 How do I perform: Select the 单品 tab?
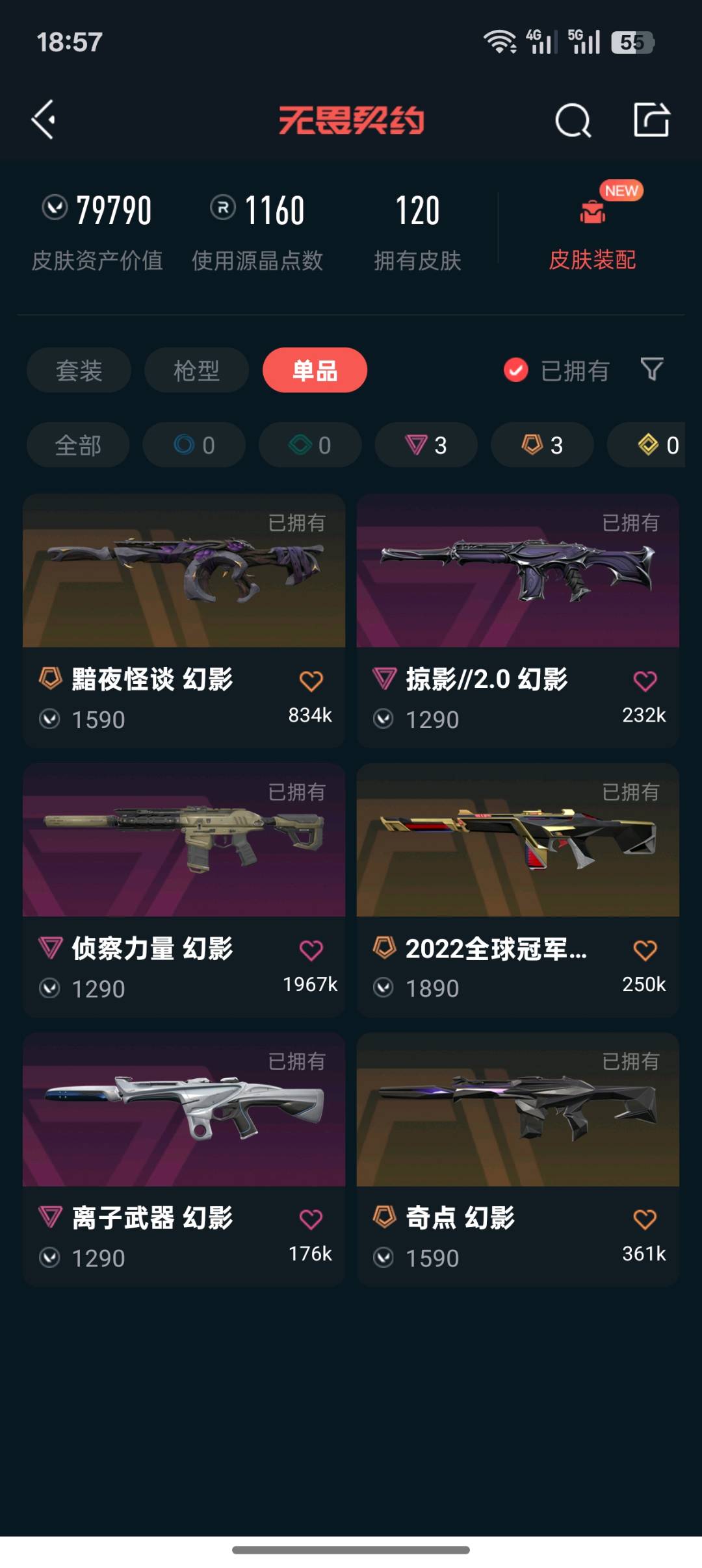click(315, 370)
